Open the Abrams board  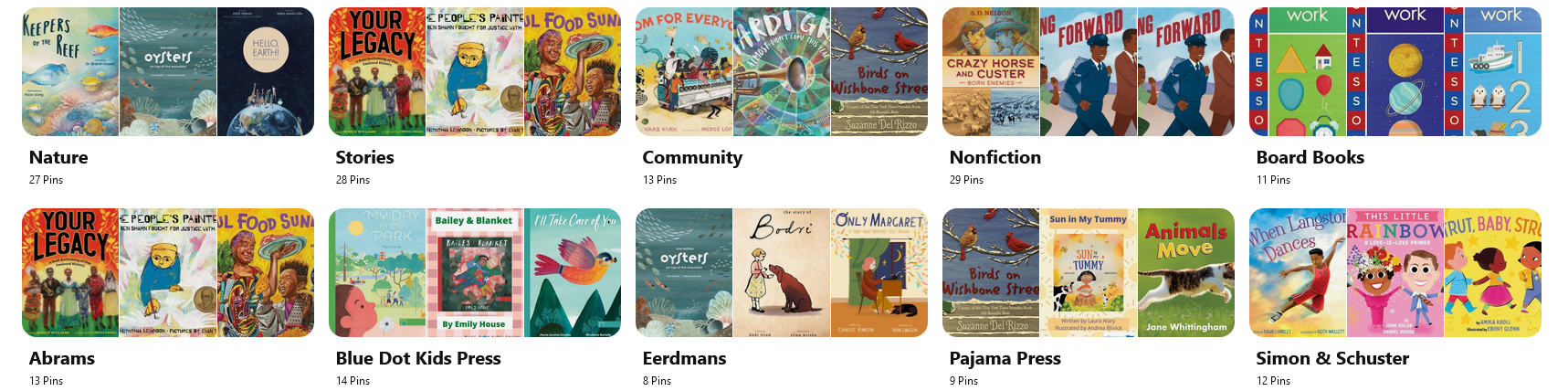tap(168, 273)
